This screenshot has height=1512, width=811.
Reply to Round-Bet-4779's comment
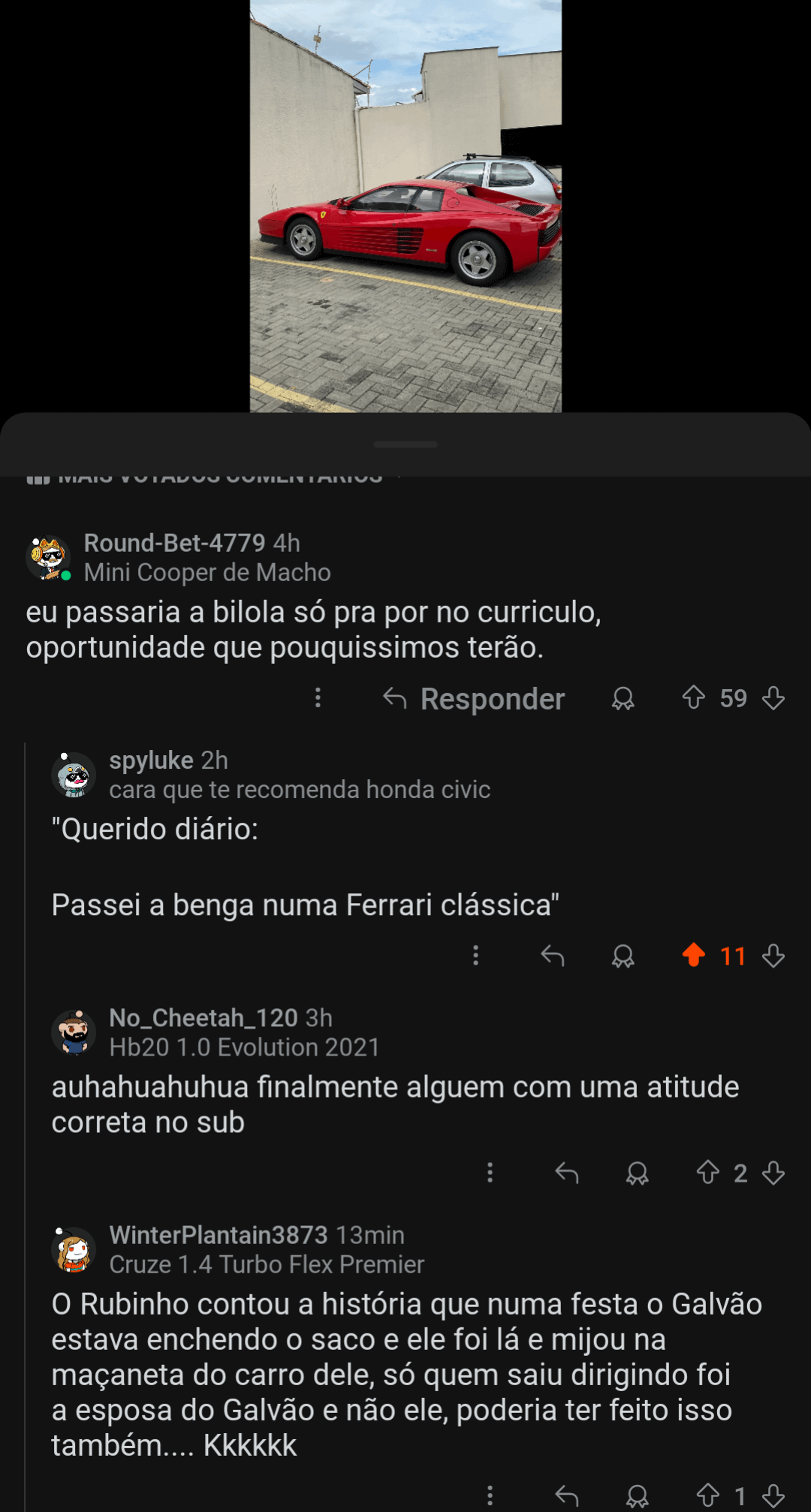coord(475,699)
